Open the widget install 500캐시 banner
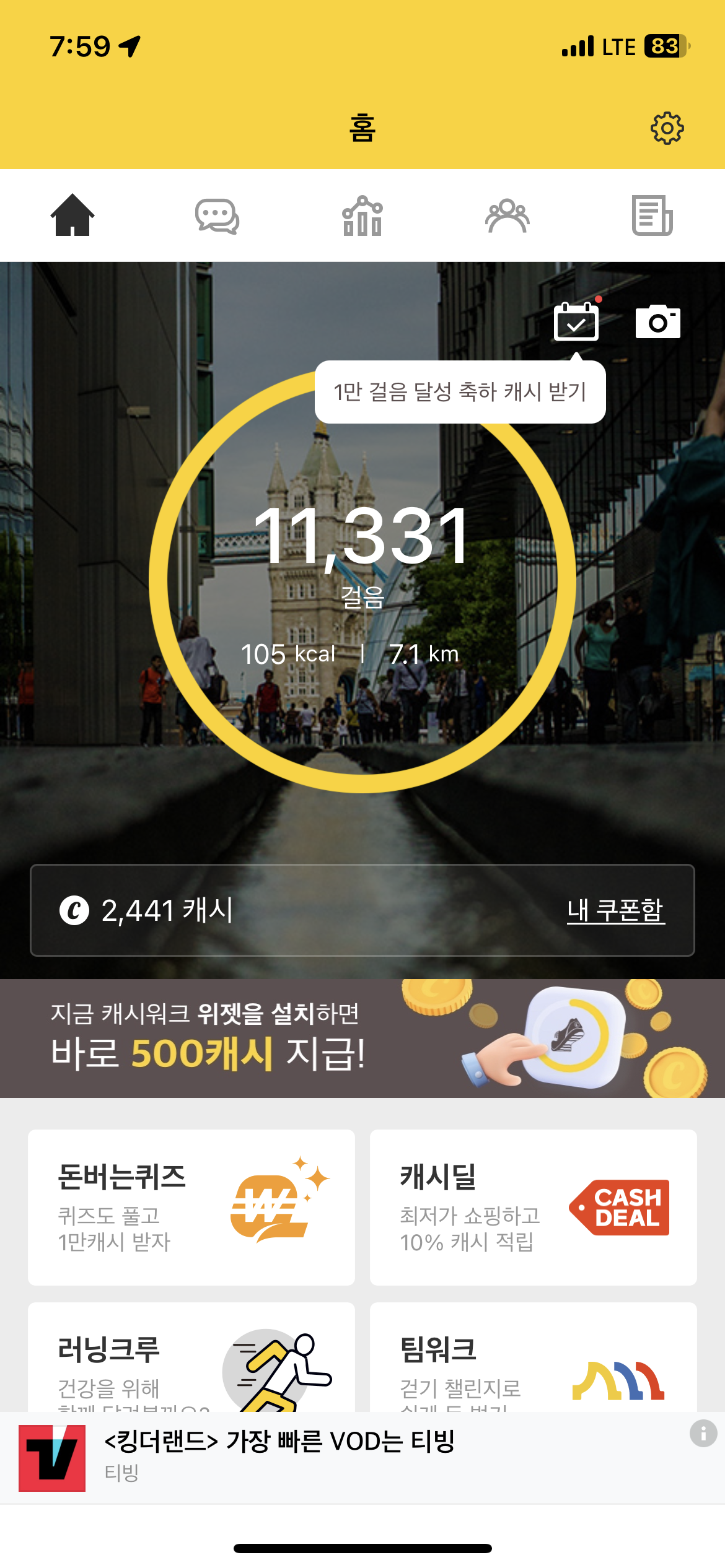The width and height of the screenshot is (725, 1568). 362,1038
